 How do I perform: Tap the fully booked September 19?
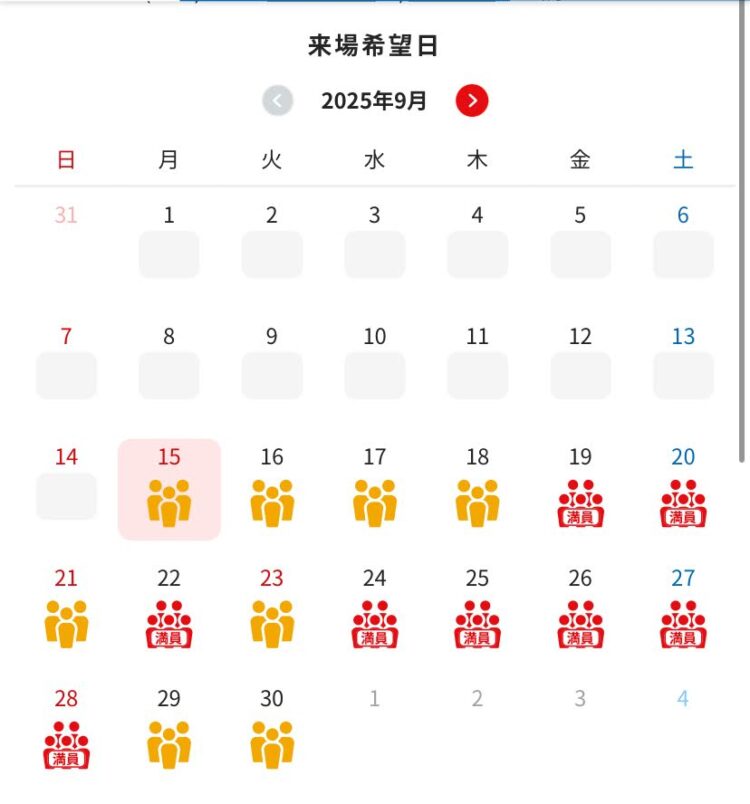[x=580, y=490]
